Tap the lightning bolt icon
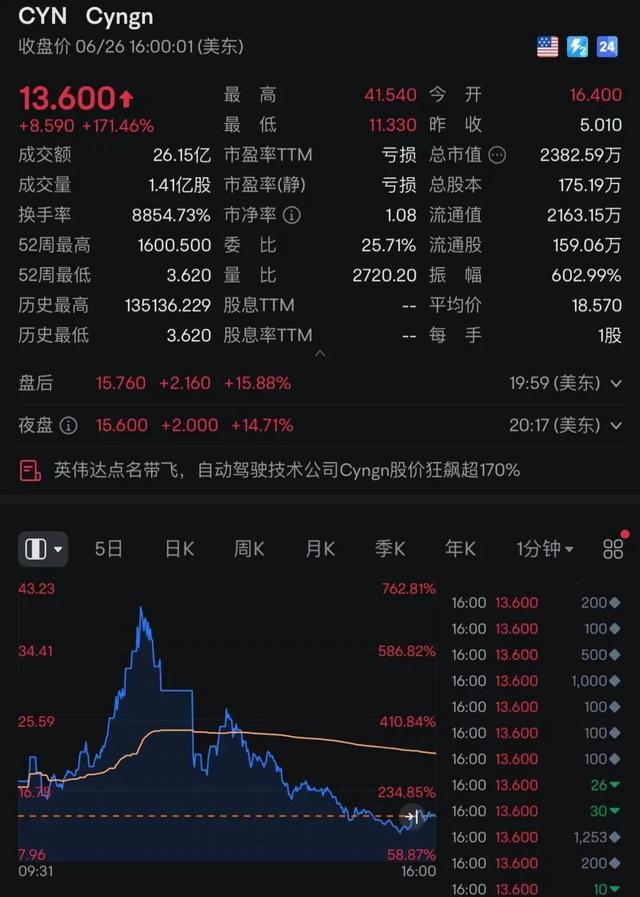 click(578, 46)
